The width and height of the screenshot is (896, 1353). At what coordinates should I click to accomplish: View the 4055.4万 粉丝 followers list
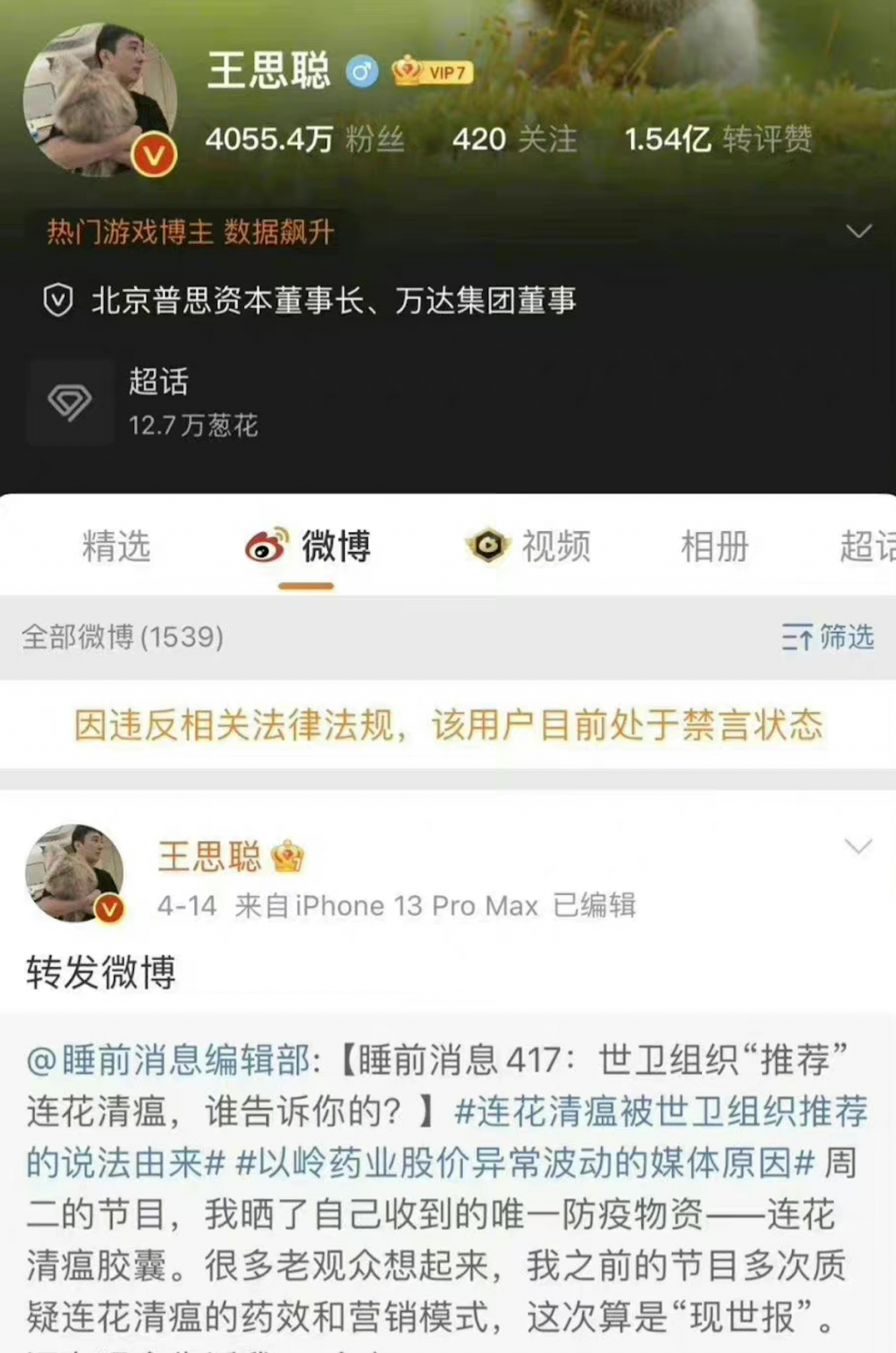pyautogui.click(x=304, y=139)
